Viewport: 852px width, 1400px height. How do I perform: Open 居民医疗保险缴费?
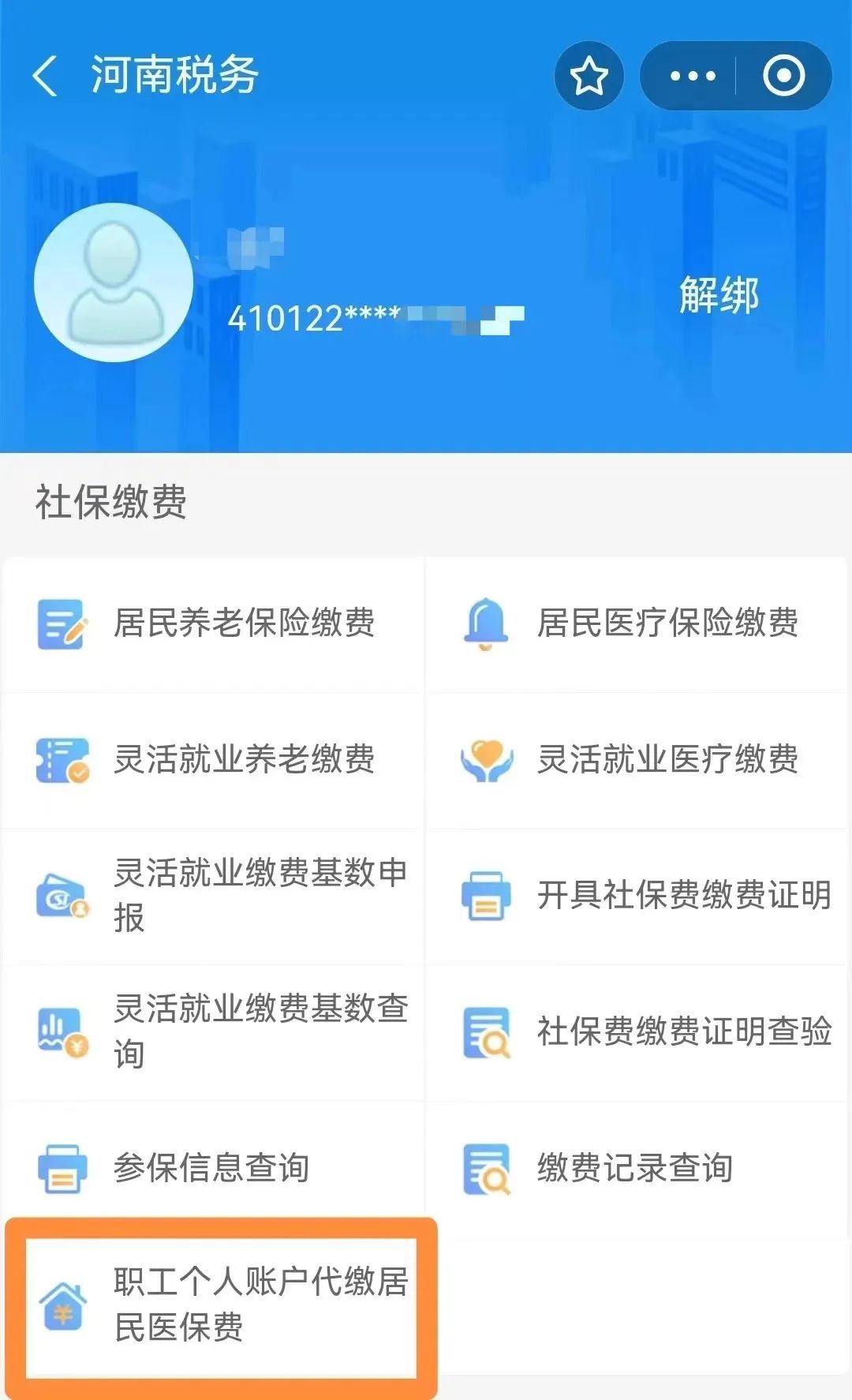click(637, 623)
